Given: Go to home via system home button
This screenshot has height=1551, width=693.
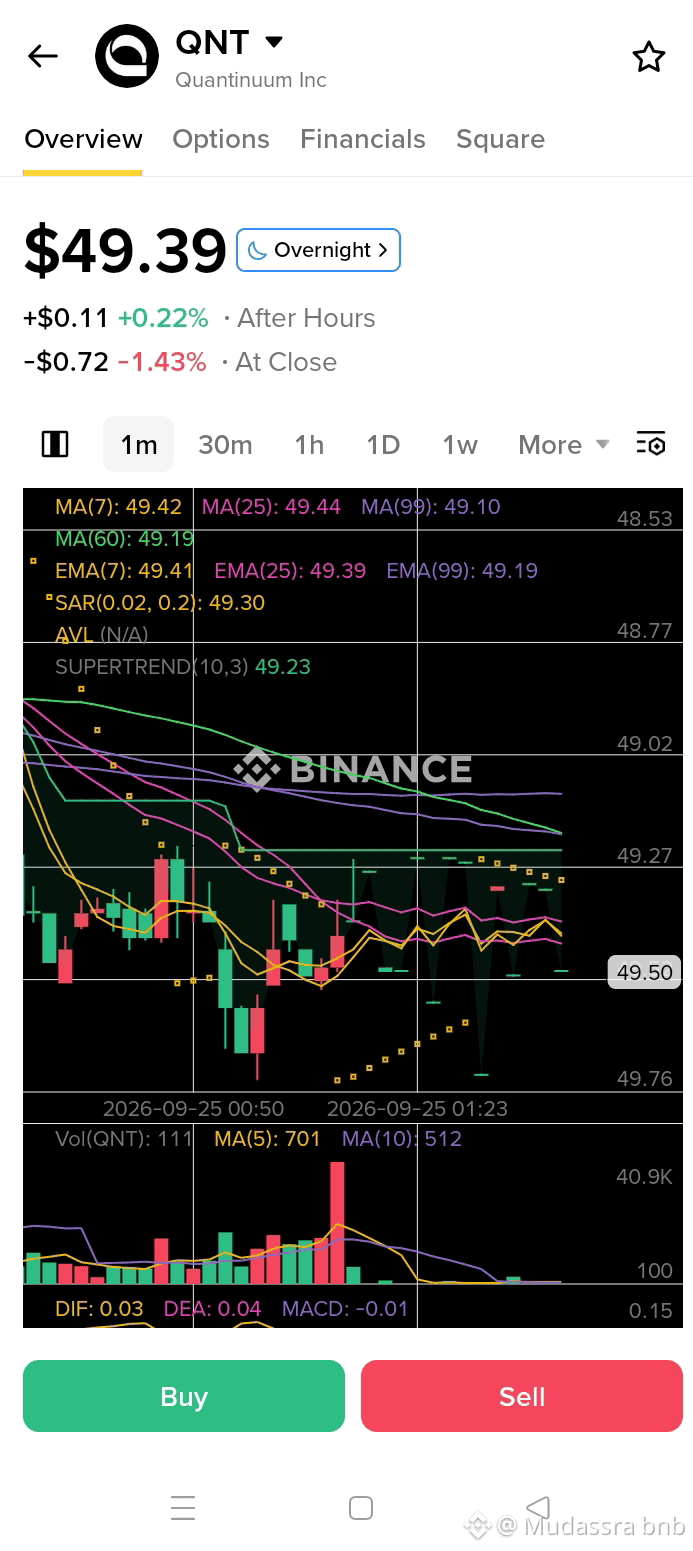Looking at the screenshot, I should click(x=361, y=1508).
